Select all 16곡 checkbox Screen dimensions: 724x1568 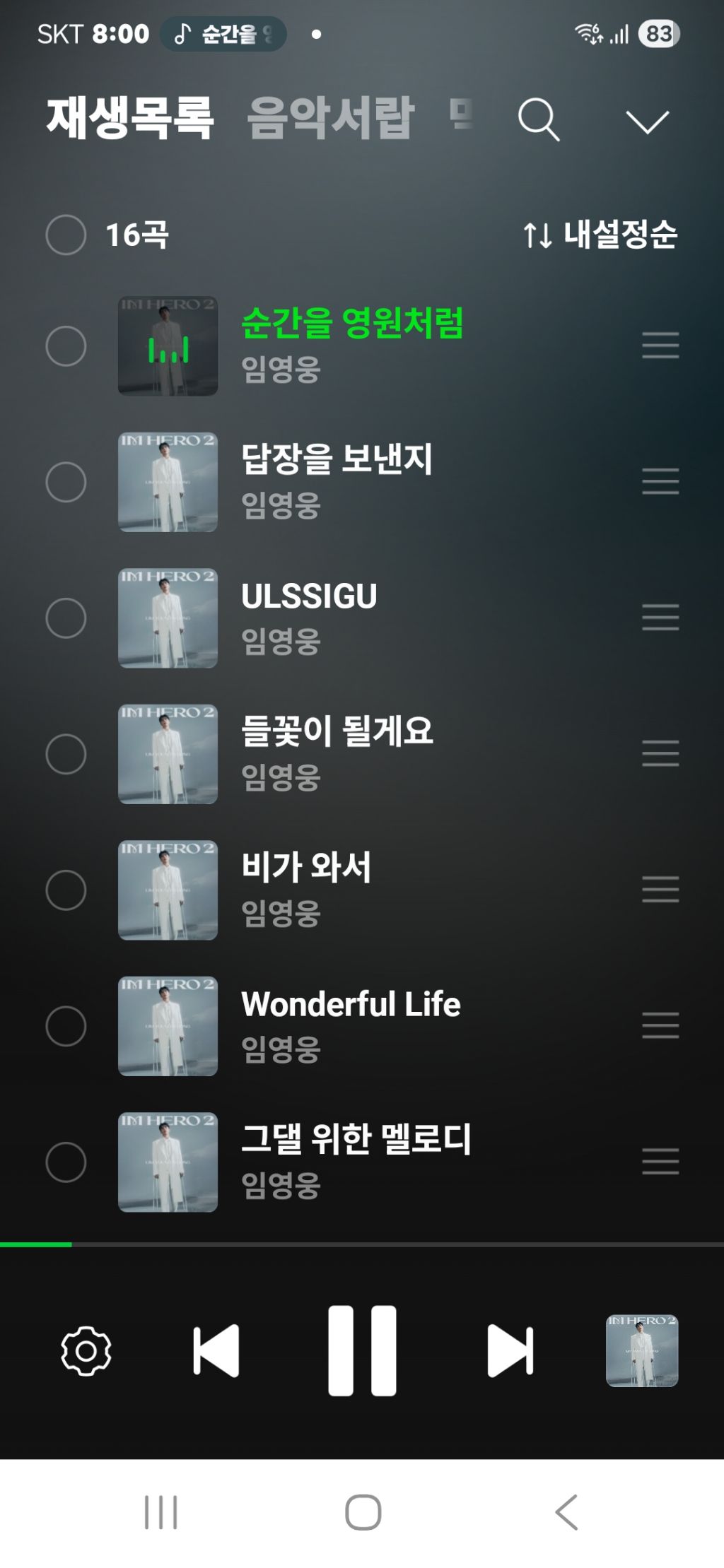click(x=66, y=235)
